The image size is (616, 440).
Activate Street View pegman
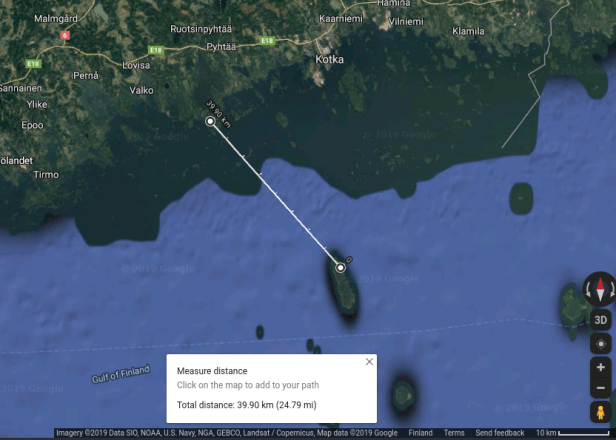(x=600, y=412)
